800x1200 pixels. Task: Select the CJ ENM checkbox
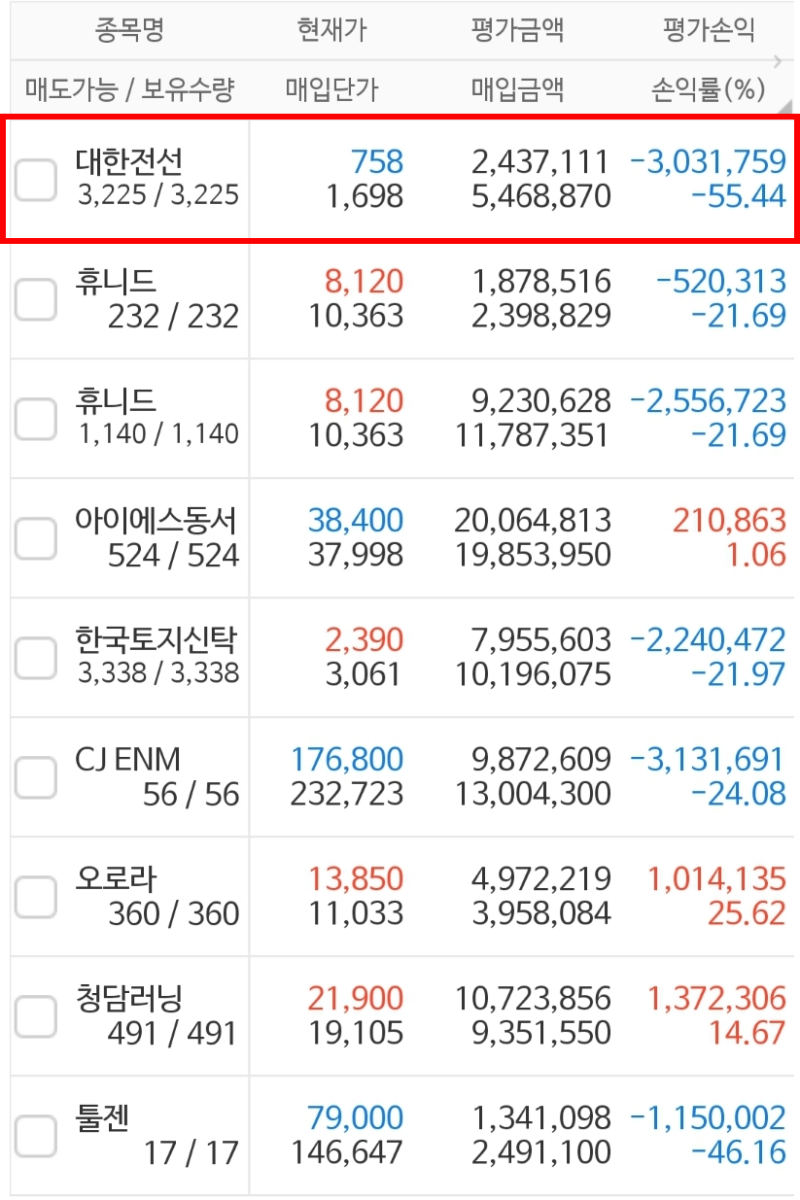36,778
